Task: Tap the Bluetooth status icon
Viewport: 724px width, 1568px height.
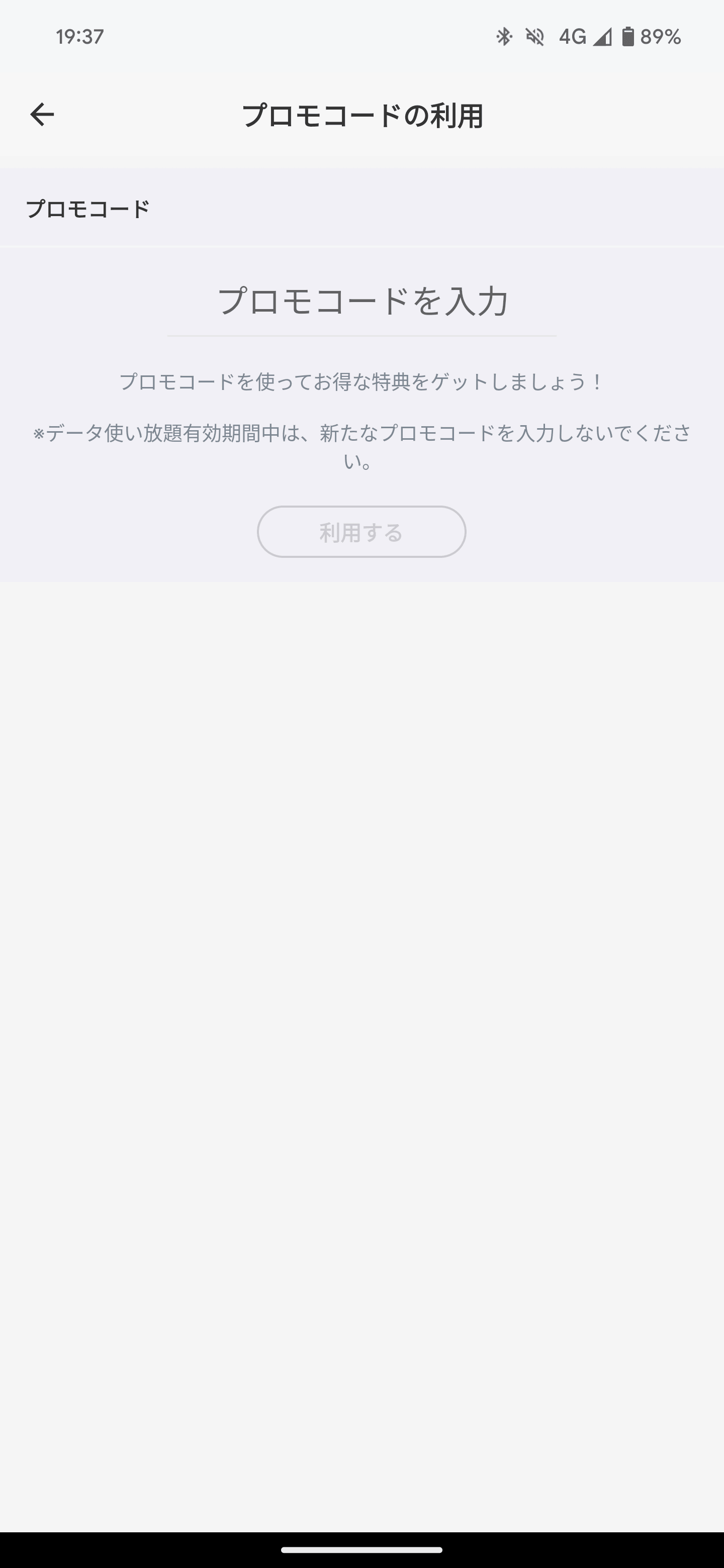Action: [504, 37]
